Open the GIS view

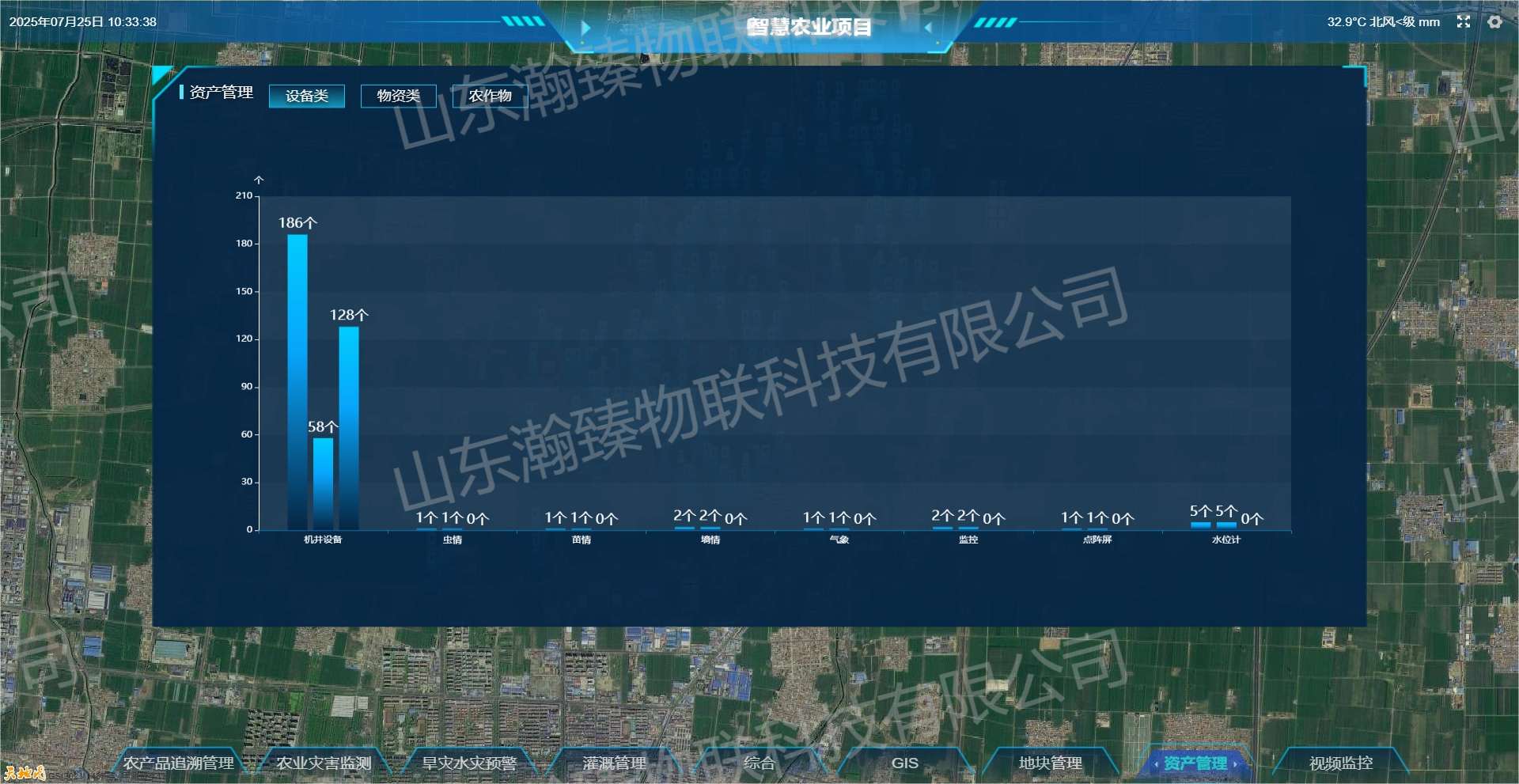point(904,763)
